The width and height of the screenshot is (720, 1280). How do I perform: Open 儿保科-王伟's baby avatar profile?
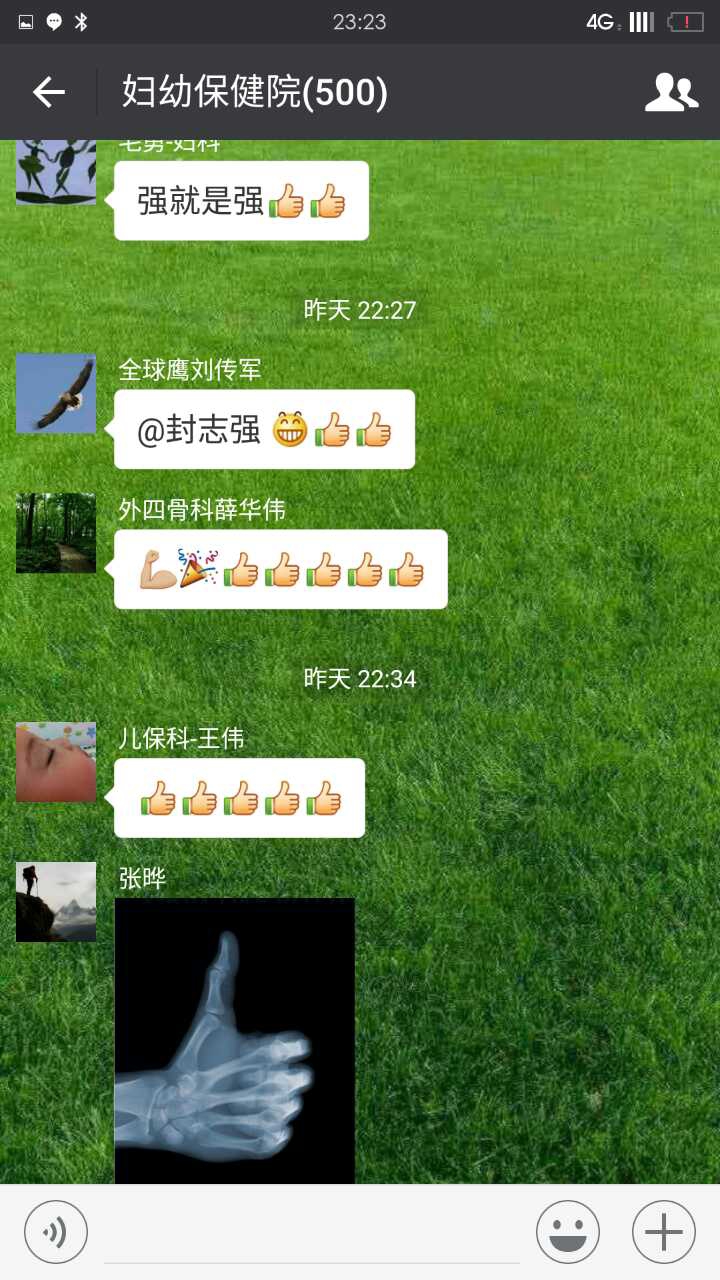56,762
